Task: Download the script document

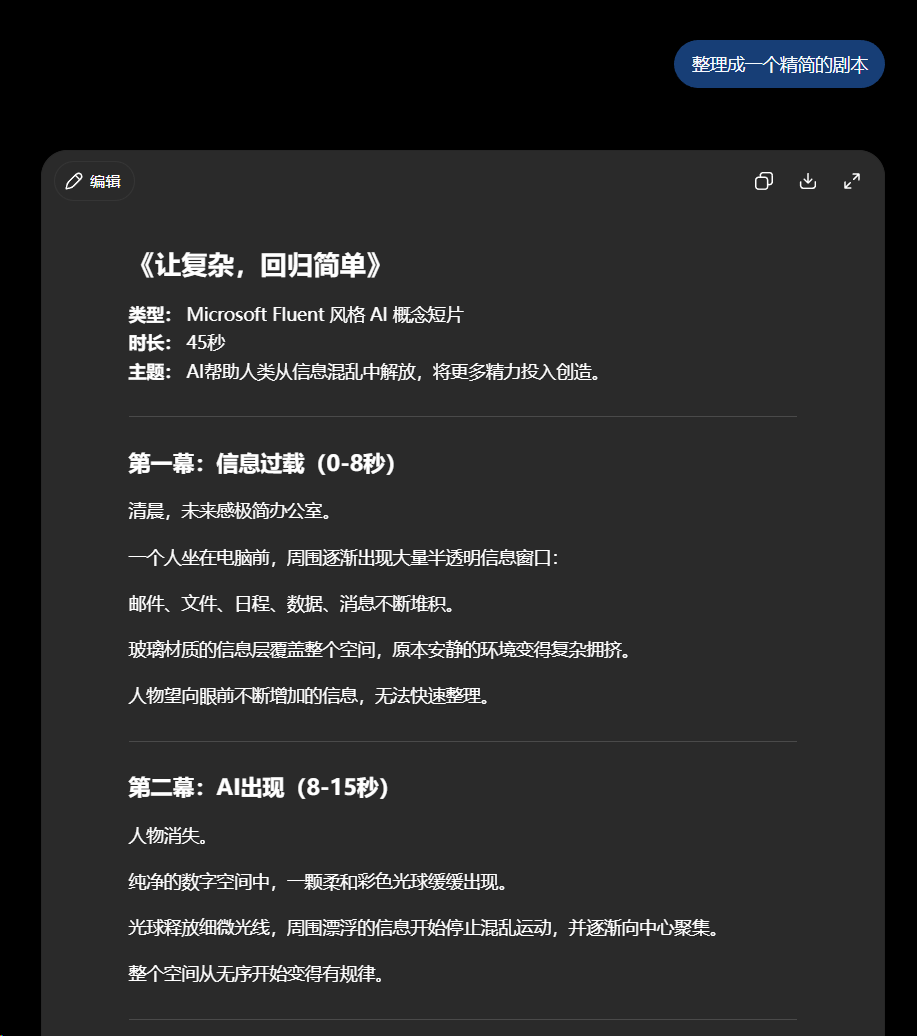Action: coord(808,181)
